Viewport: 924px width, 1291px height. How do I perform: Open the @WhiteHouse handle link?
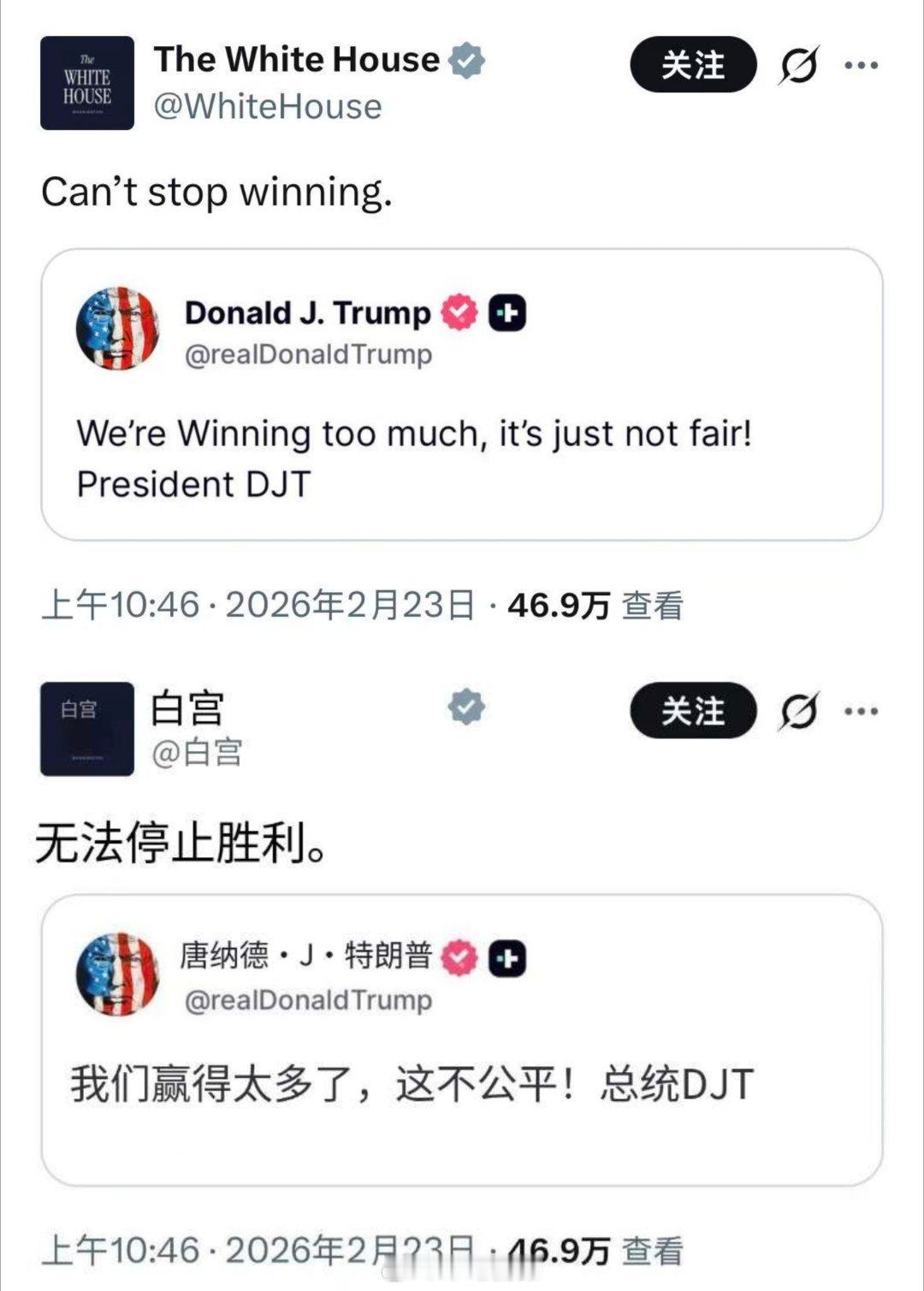tap(268, 107)
